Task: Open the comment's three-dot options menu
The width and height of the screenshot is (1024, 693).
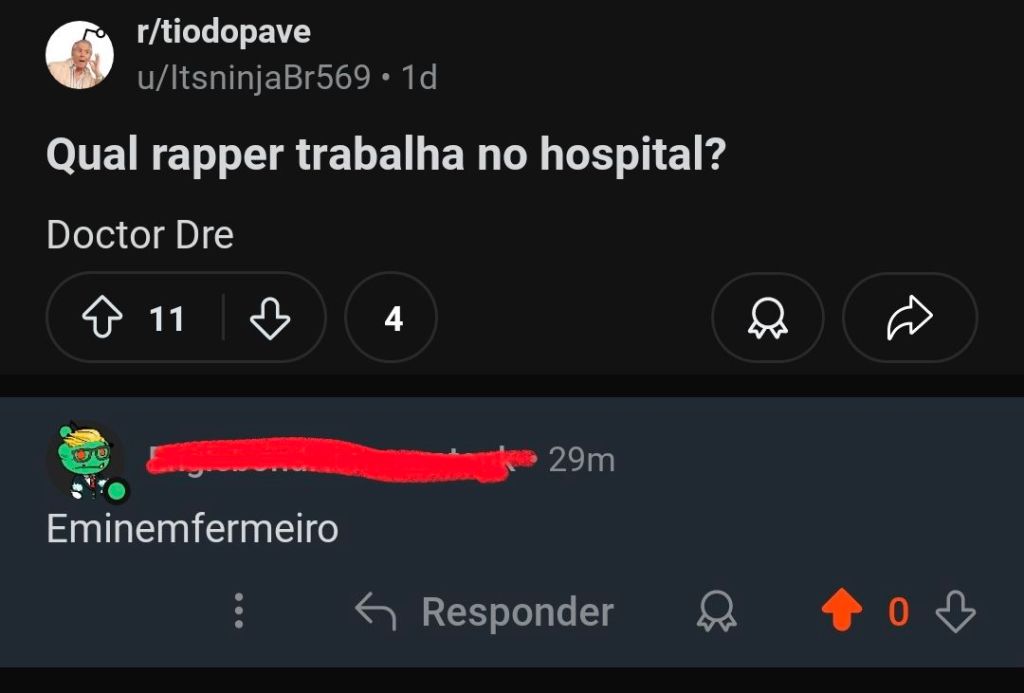Action: click(238, 611)
